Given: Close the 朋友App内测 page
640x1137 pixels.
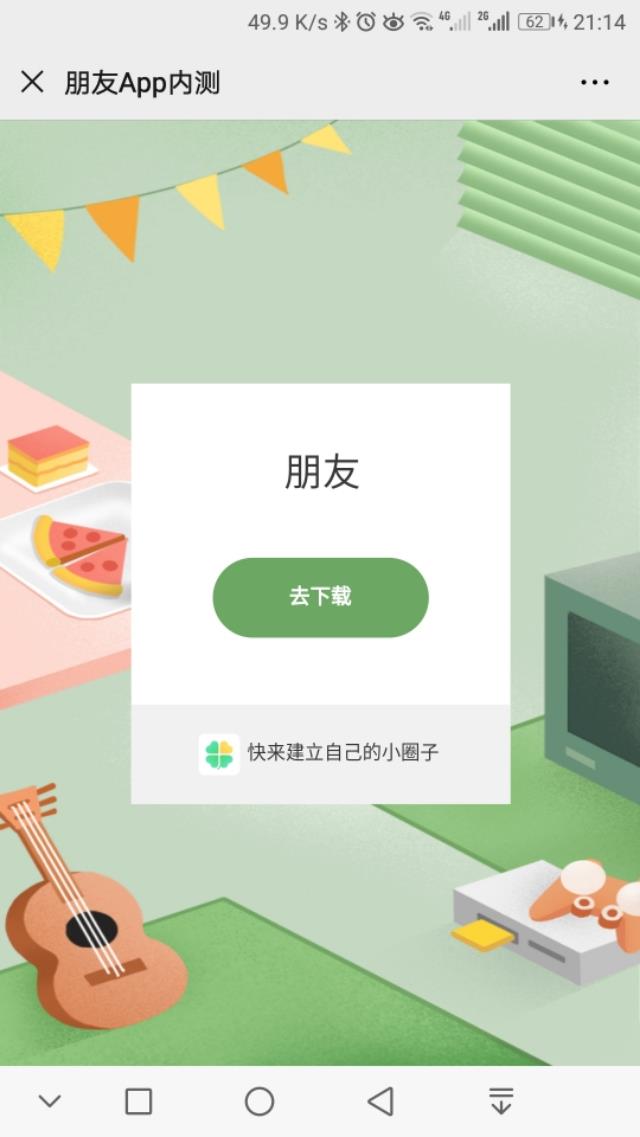Looking at the screenshot, I should 32,82.
